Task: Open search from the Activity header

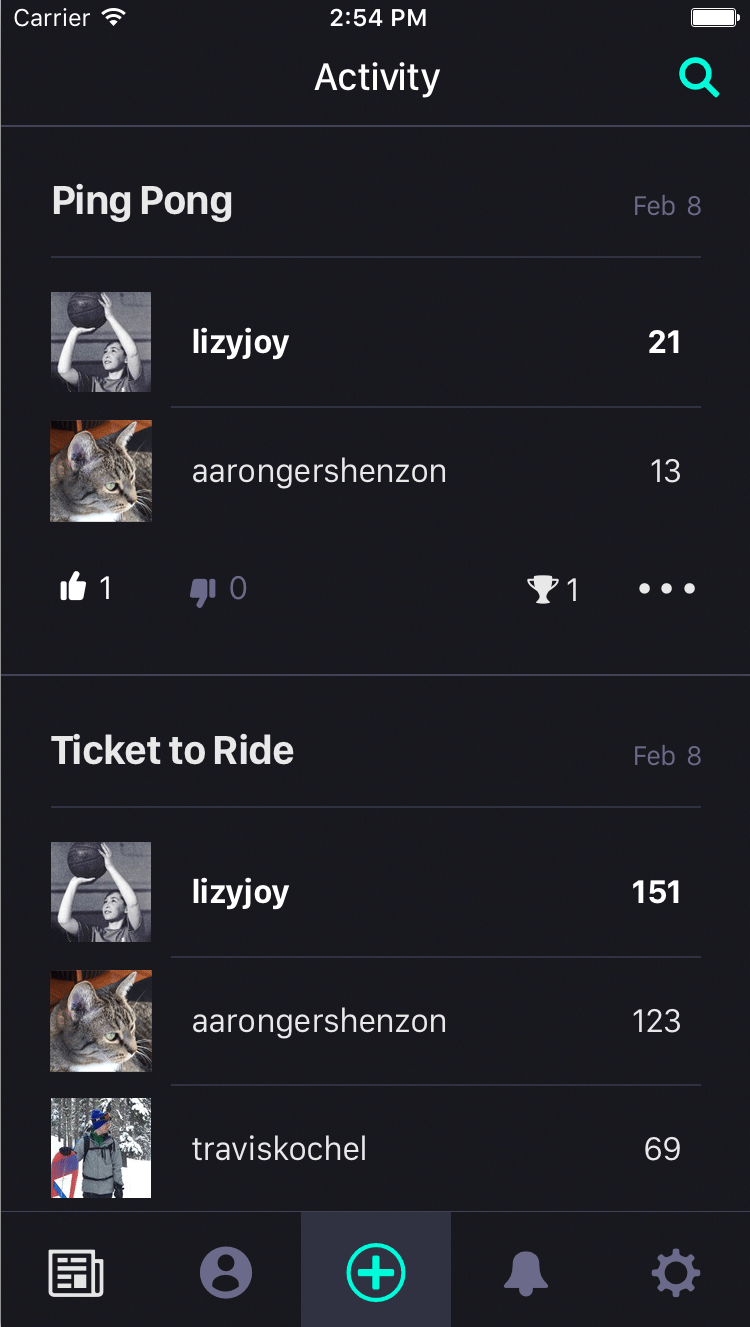Action: coord(699,77)
